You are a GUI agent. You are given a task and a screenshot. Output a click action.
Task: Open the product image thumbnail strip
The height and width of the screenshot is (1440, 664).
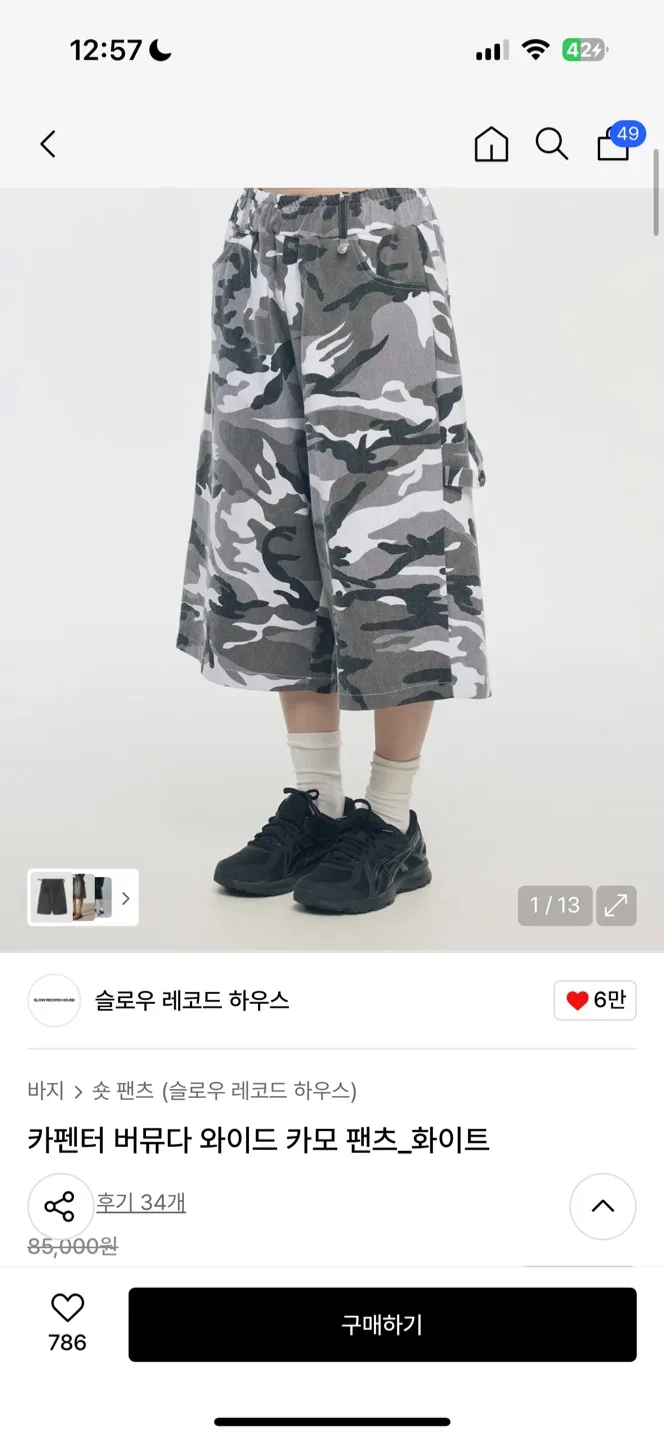[x=82, y=897]
